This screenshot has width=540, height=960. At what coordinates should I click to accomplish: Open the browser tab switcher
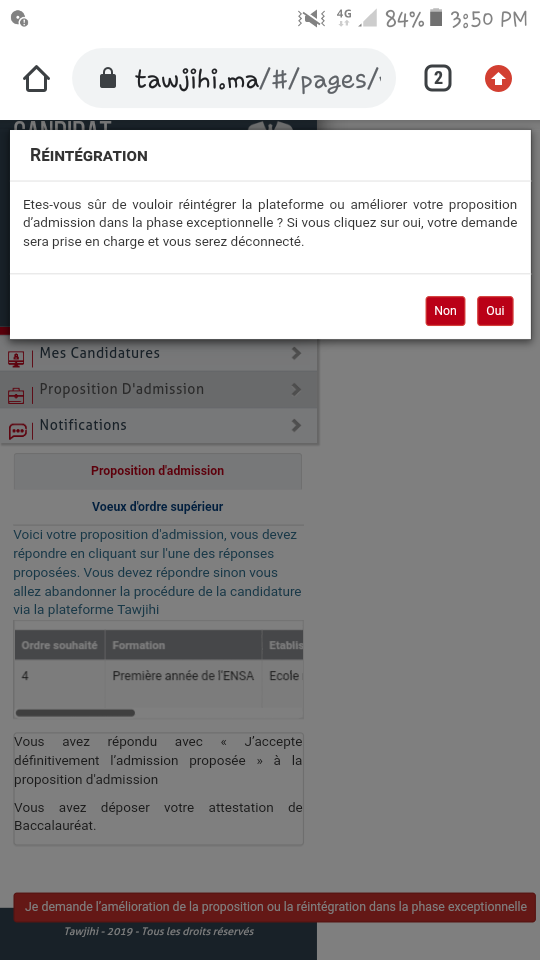tap(438, 78)
